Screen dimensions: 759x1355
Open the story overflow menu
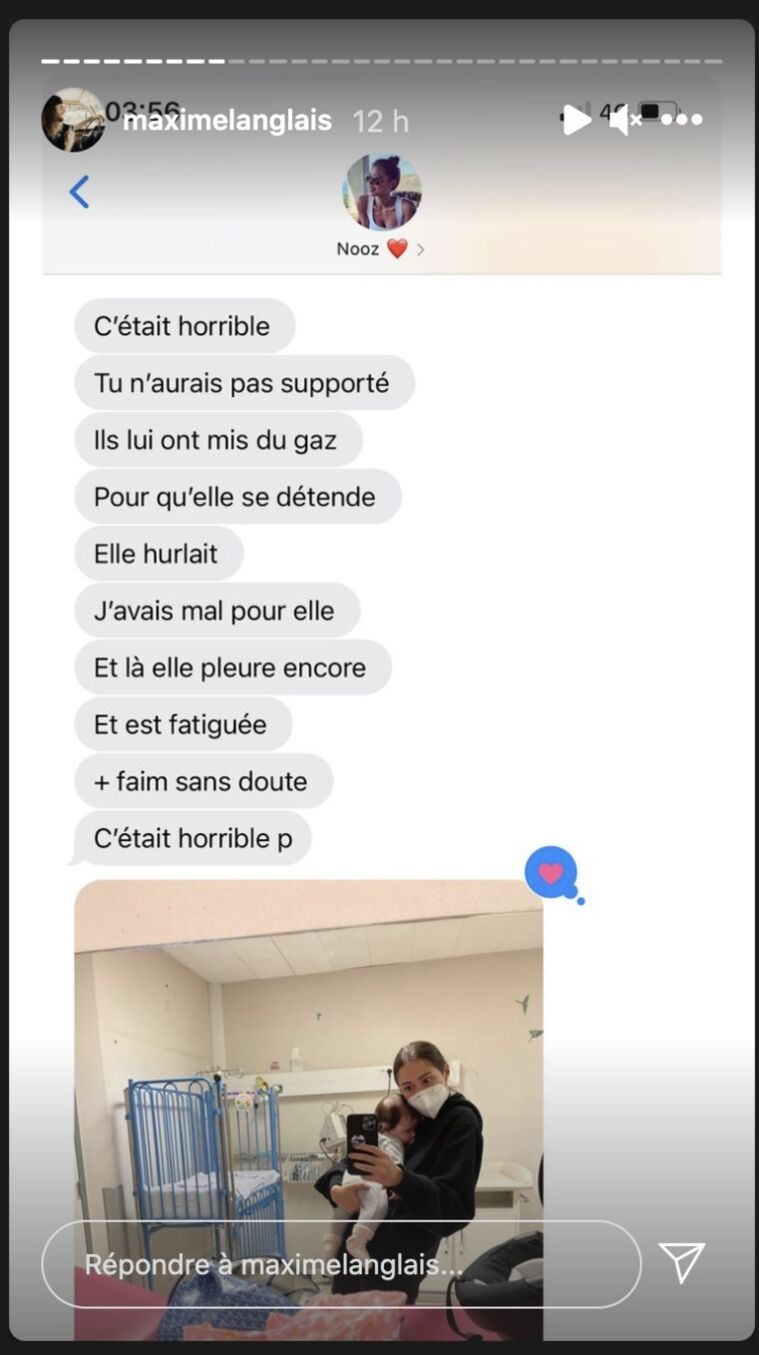[682, 120]
